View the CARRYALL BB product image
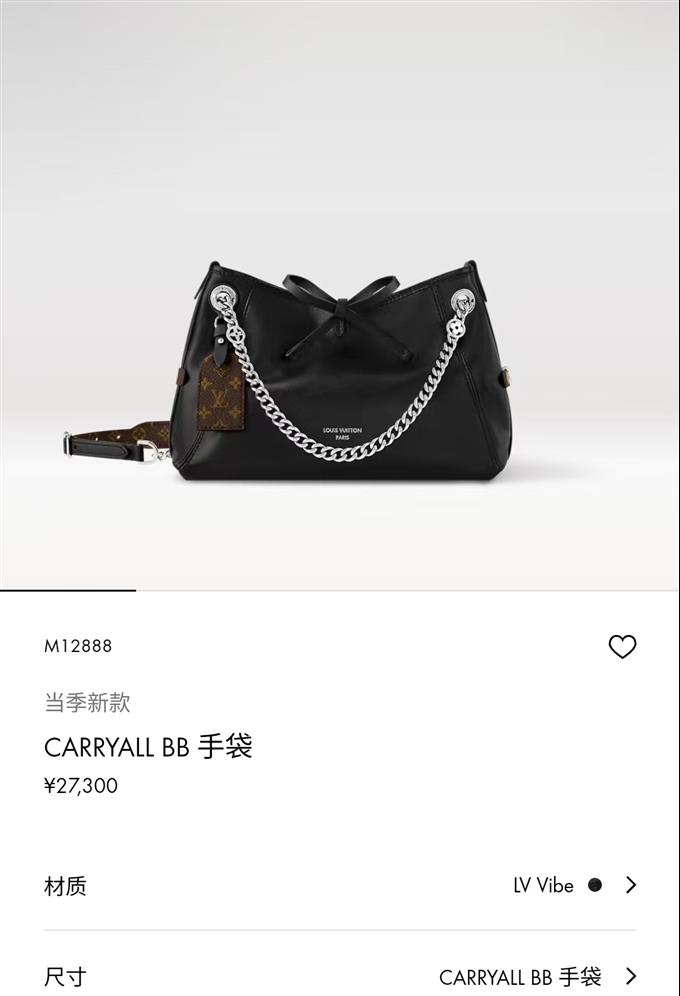 (x=340, y=370)
